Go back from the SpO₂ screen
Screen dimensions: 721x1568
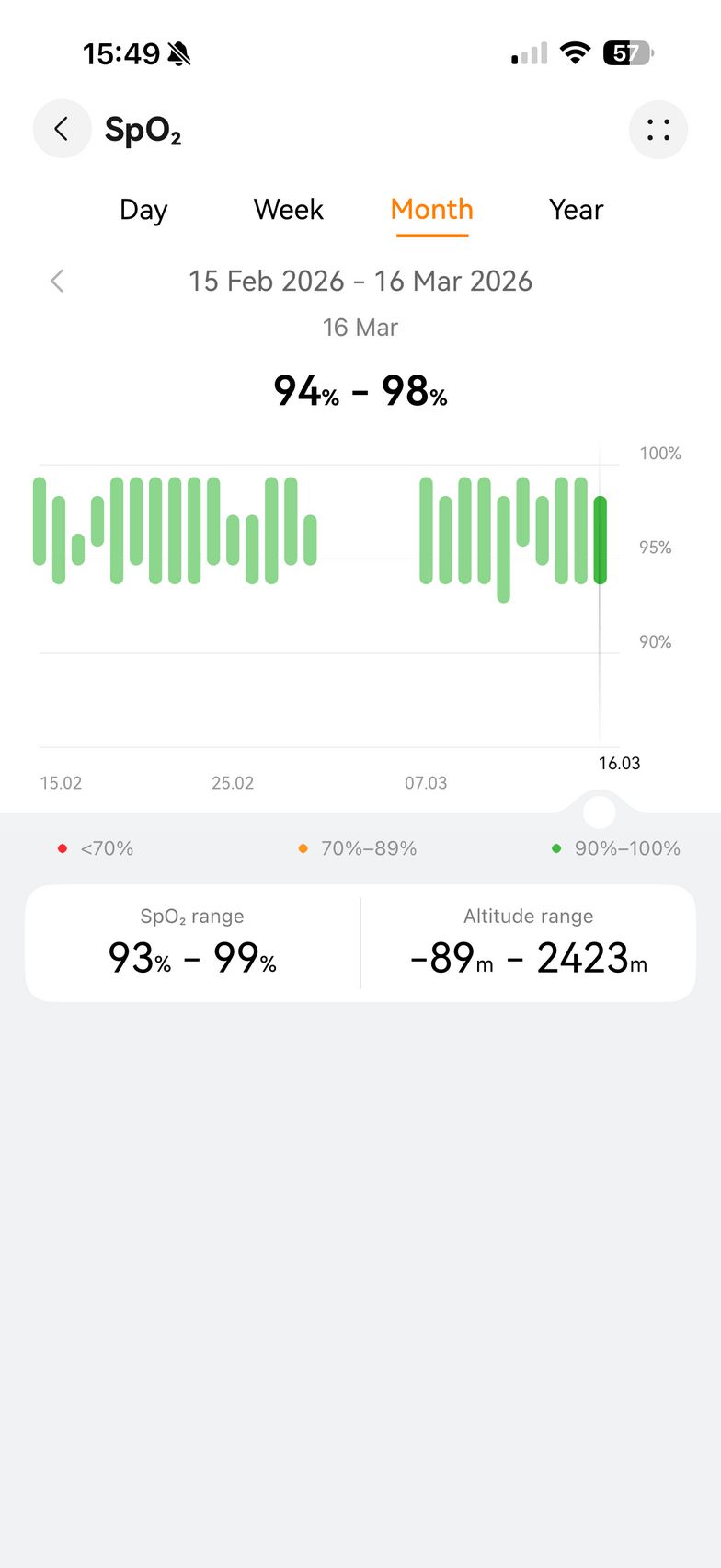coord(62,129)
